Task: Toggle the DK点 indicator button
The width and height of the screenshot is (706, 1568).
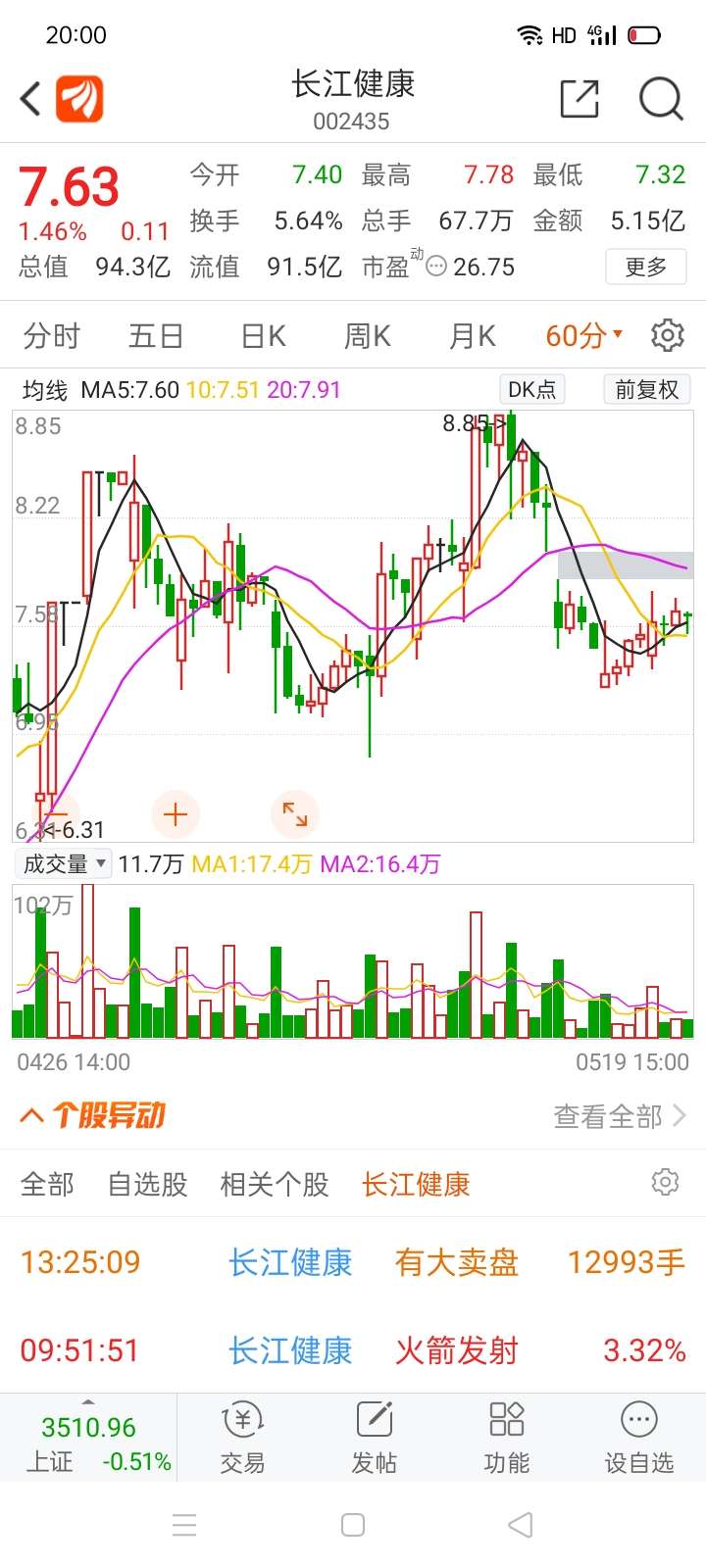Action: click(x=532, y=389)
